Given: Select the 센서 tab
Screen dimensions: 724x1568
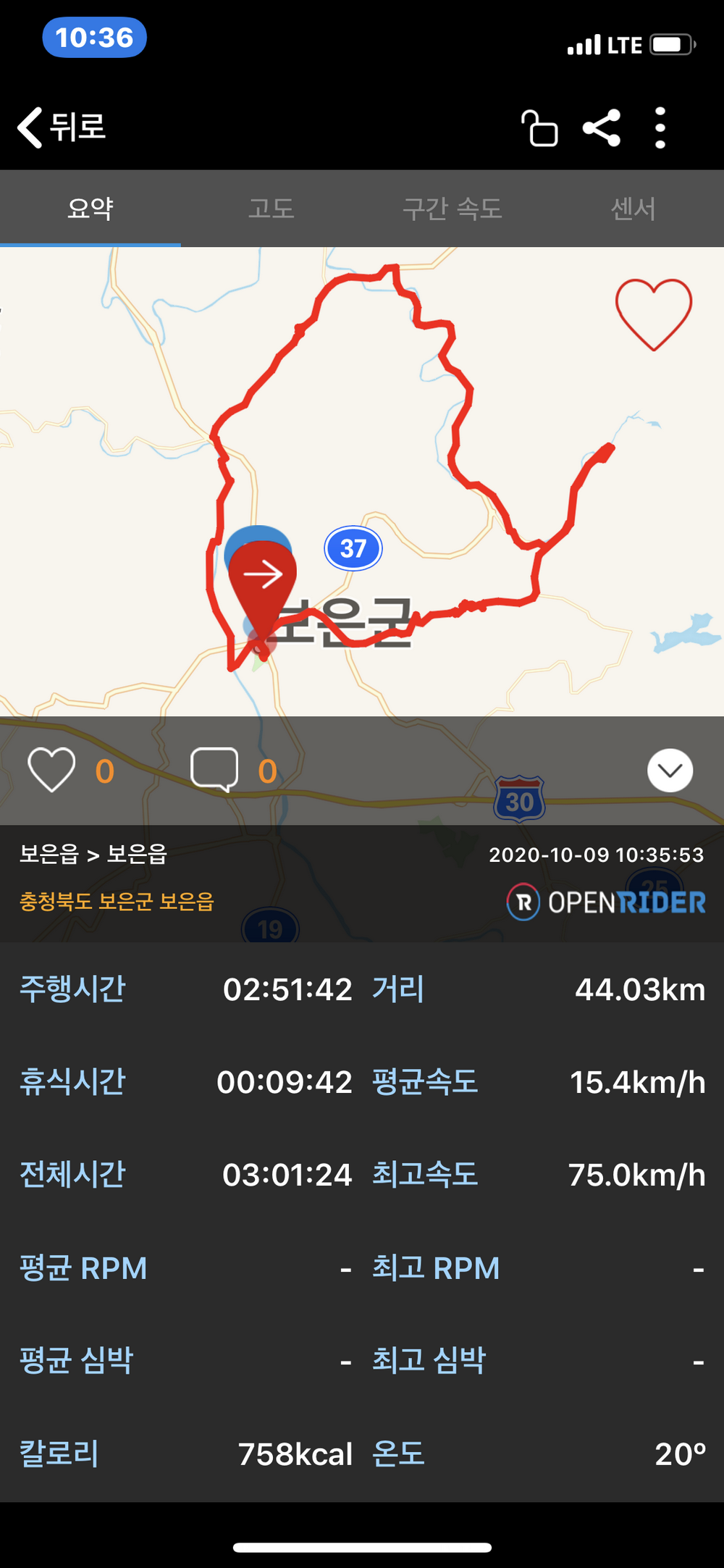Looking at the screenshot, I should point(633,209).
